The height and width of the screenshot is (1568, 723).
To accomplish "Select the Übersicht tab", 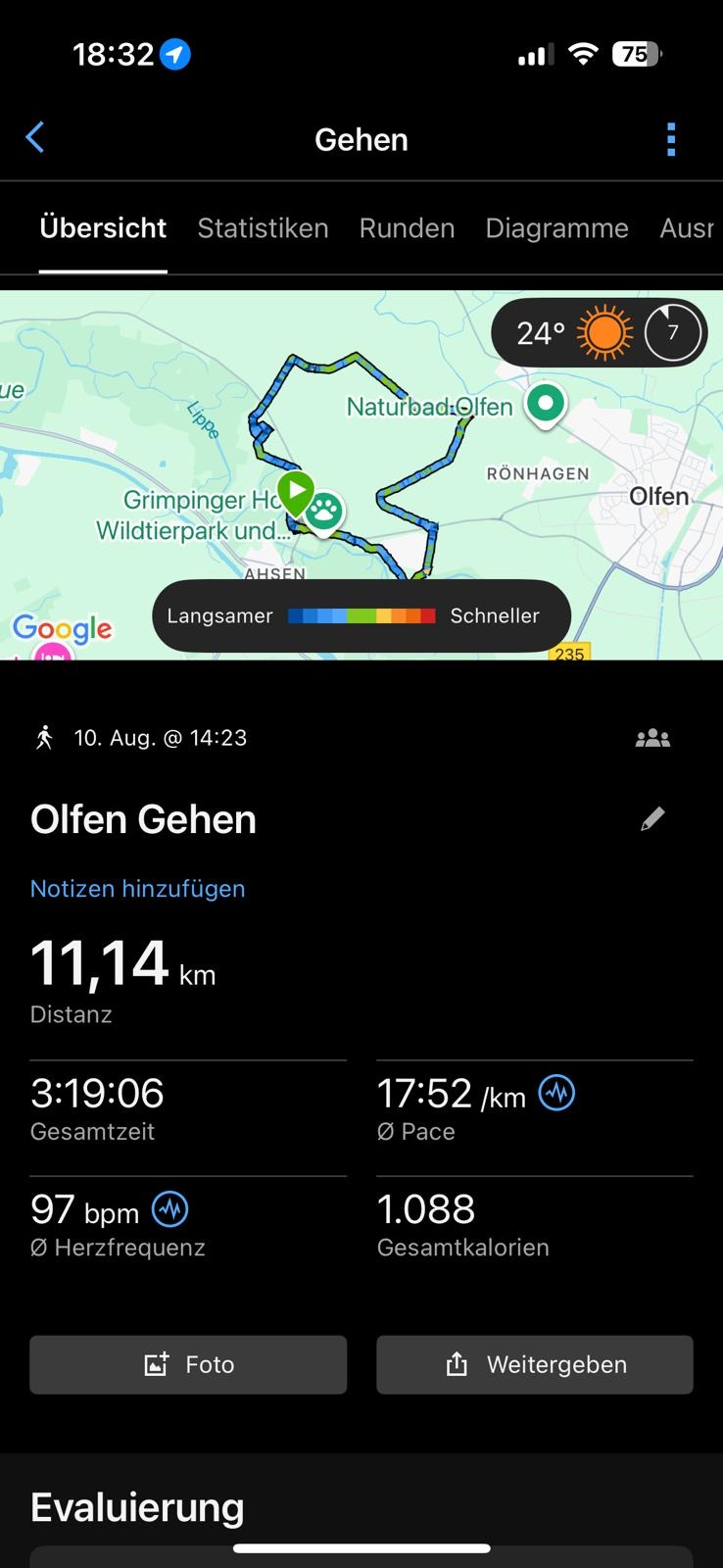I will (x=103, y=228).
